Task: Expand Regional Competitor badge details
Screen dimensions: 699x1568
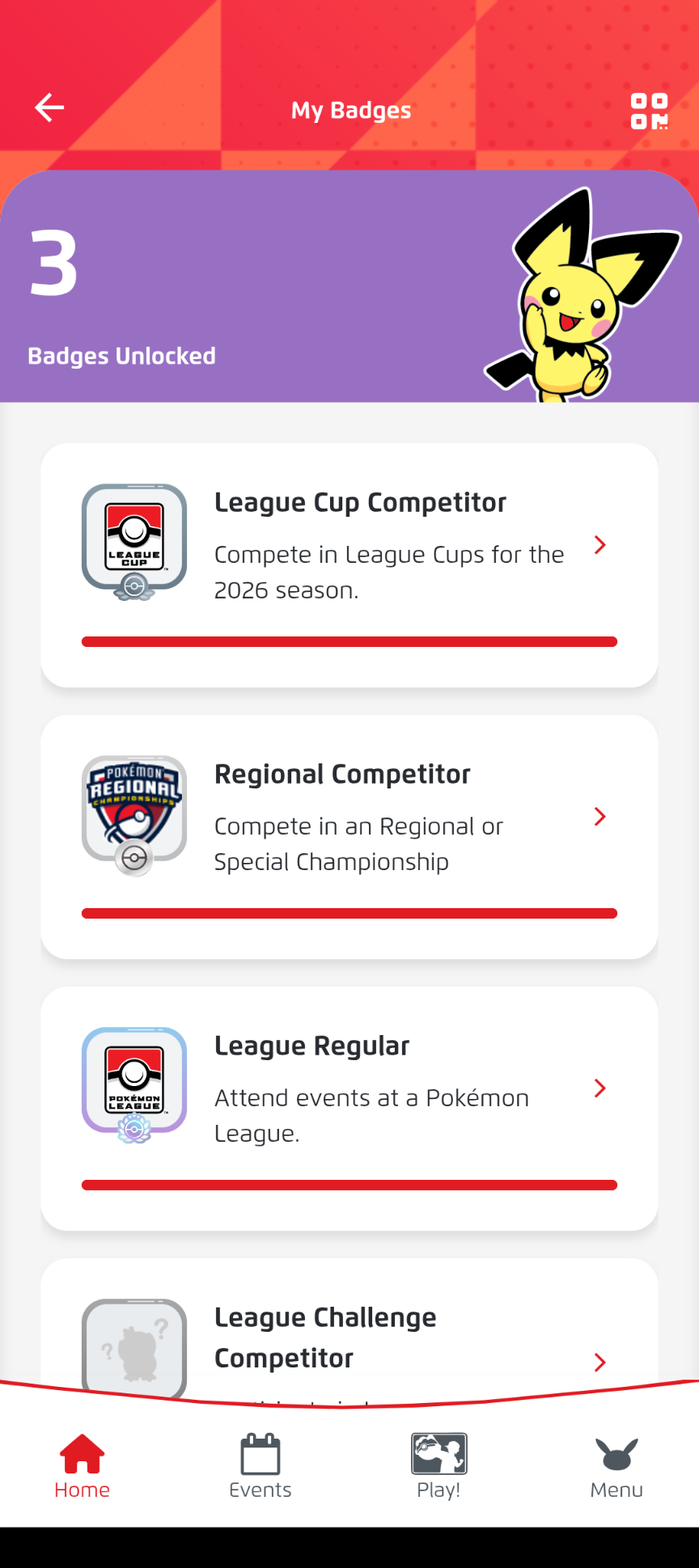Action: (x=599, y=817)
